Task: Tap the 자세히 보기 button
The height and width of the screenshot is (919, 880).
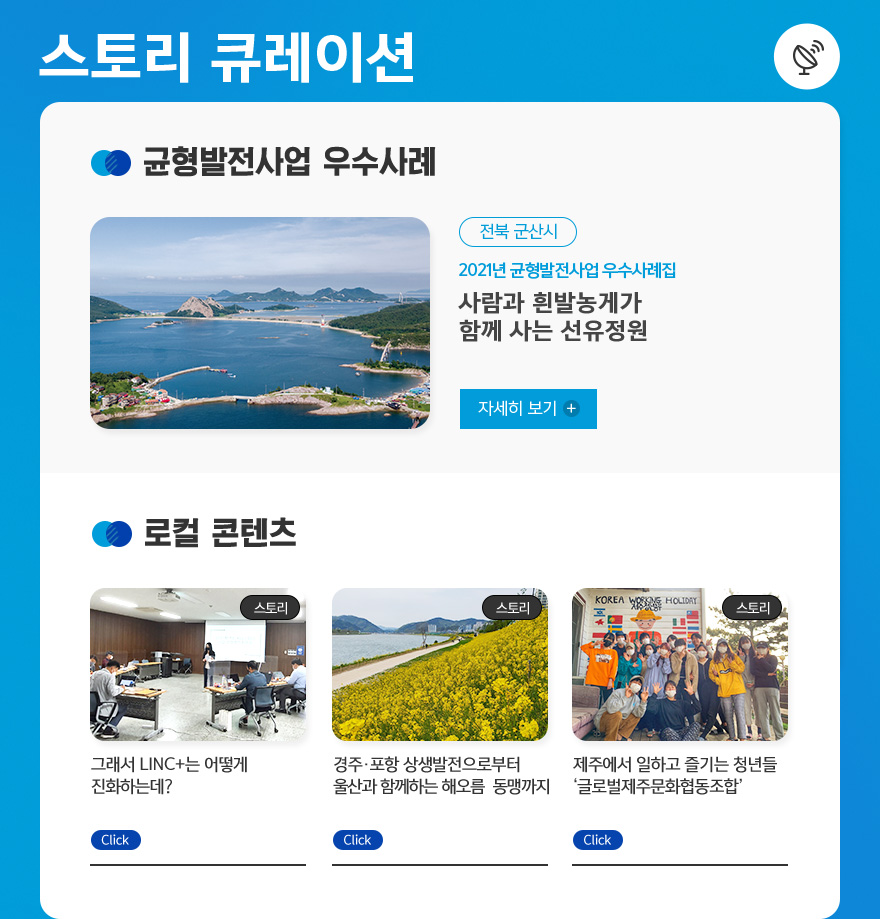Action: [x=528, y=409]
